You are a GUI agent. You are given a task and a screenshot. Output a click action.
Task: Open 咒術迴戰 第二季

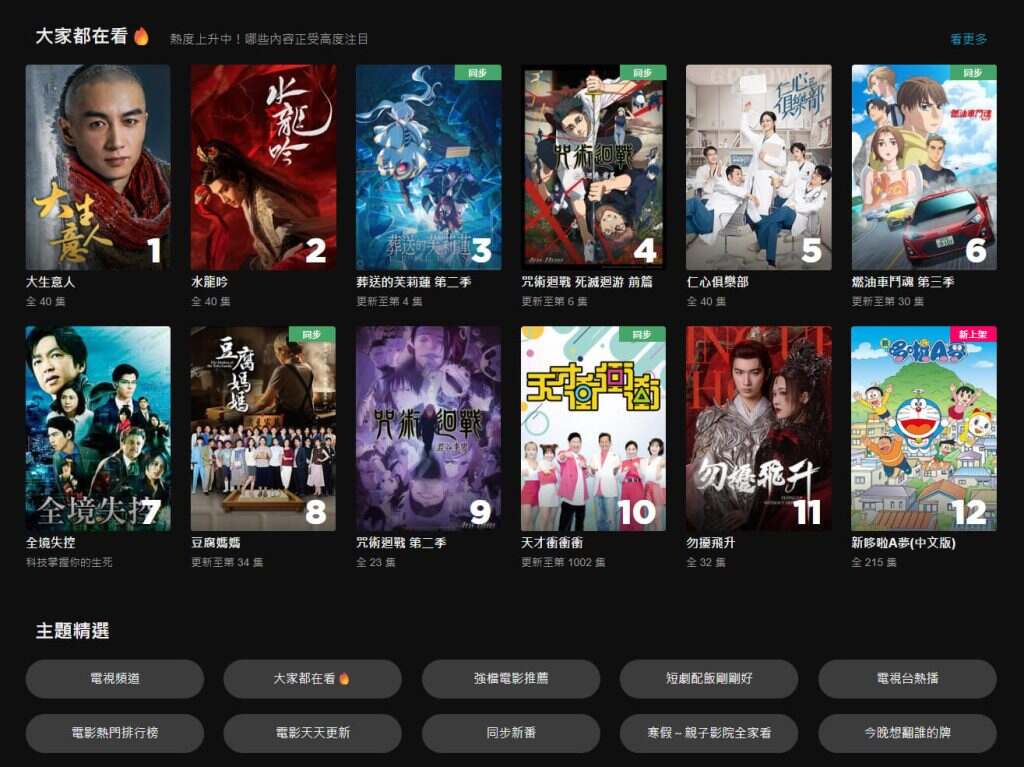[428, 428]
